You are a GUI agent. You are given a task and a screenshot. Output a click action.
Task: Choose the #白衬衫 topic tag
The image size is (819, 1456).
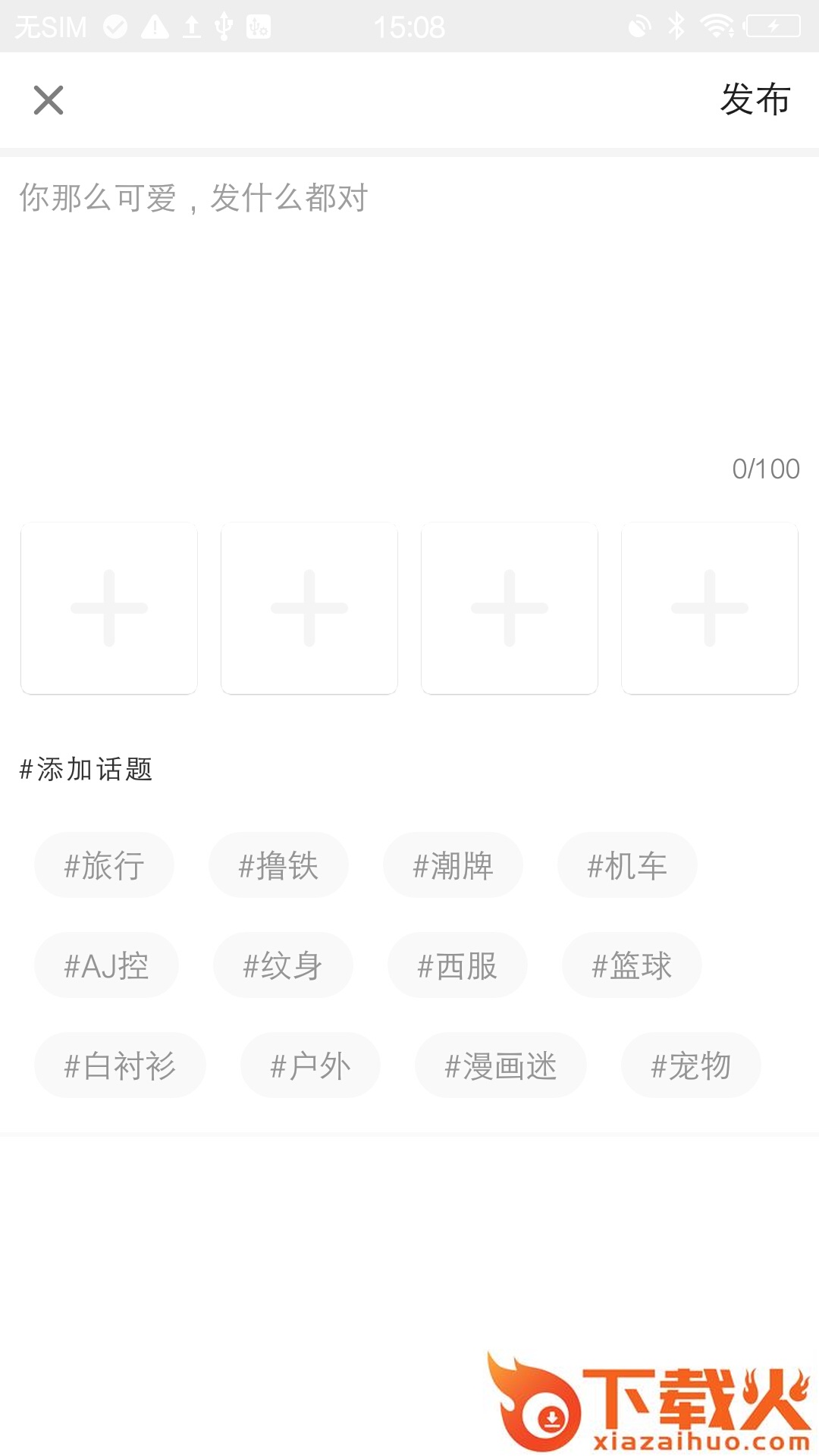[121, 1065]
